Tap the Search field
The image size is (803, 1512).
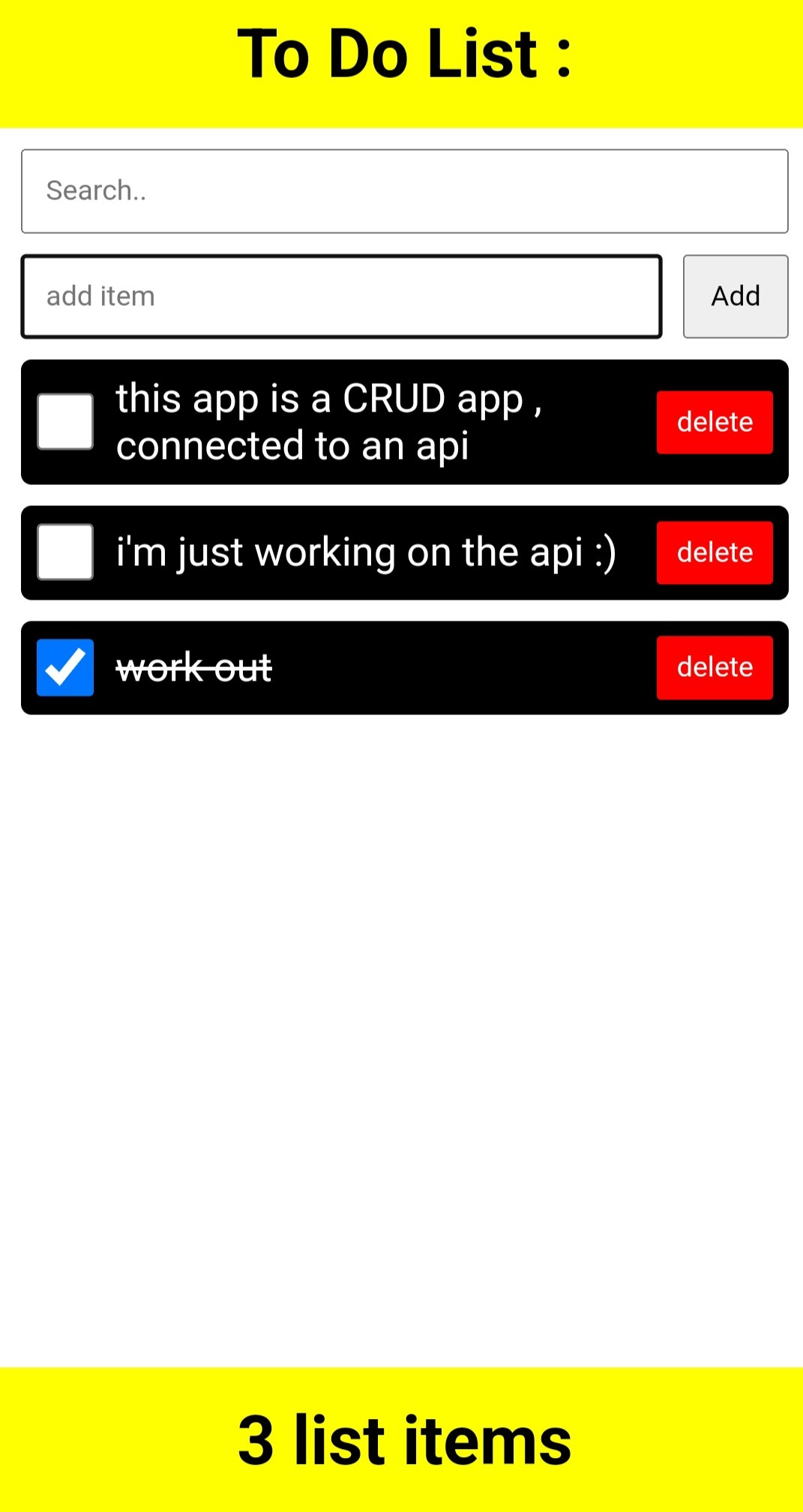click(404, 191)
